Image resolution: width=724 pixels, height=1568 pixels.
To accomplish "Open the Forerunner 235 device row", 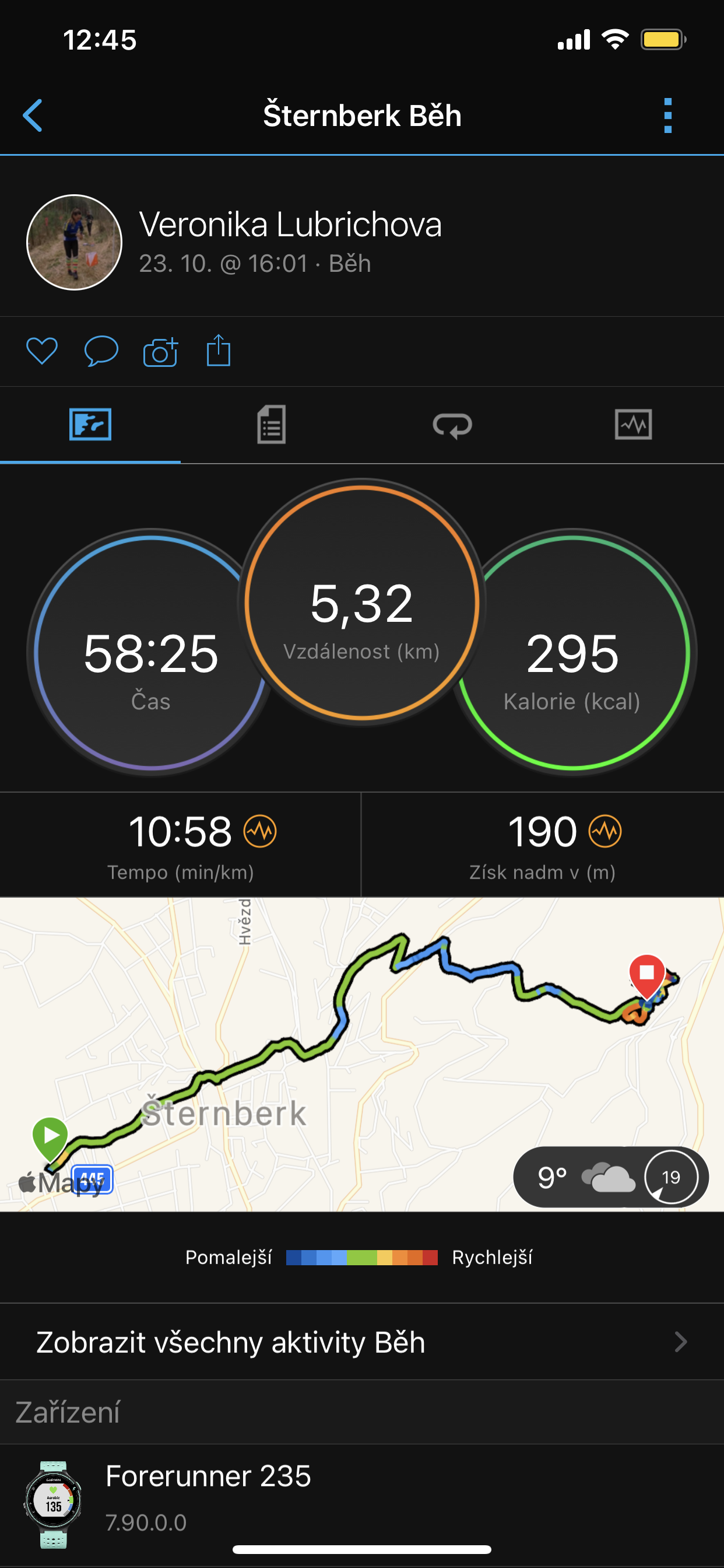I will click(x=361, y=1497).
